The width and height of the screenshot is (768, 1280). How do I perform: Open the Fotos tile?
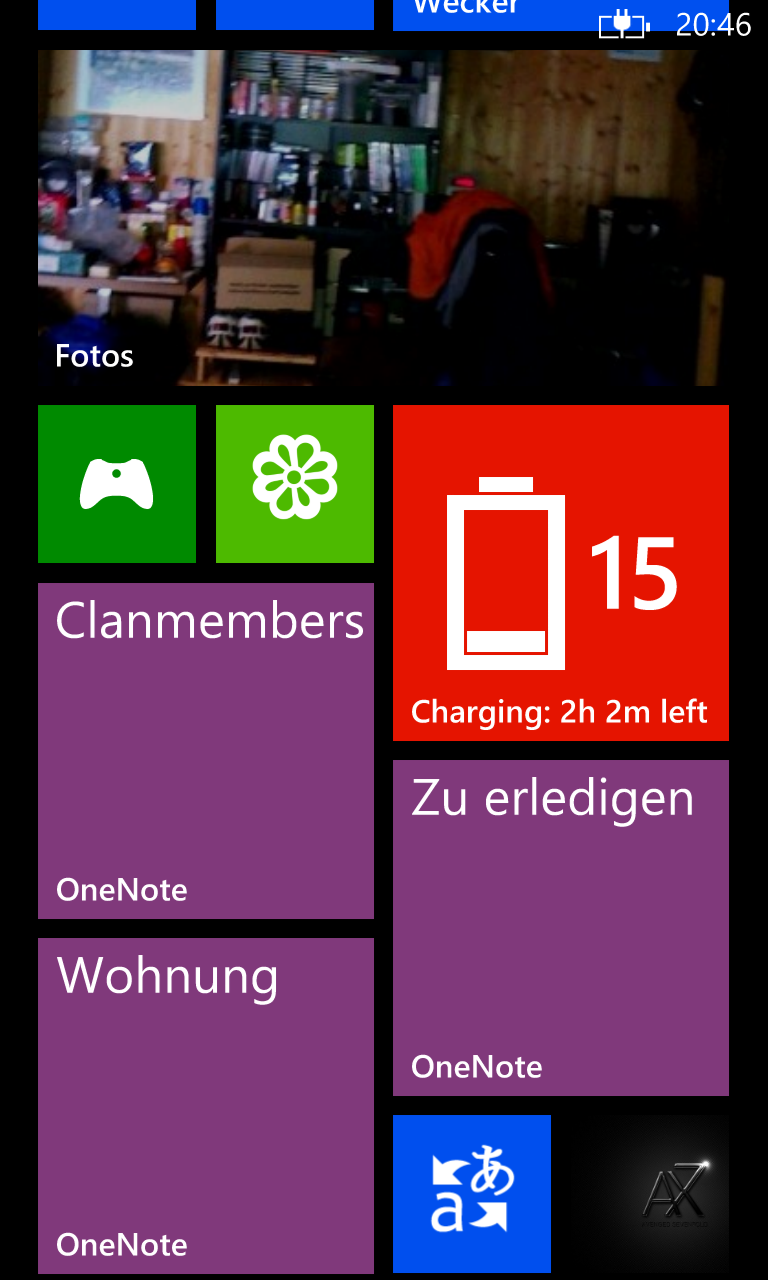[383, 218]
